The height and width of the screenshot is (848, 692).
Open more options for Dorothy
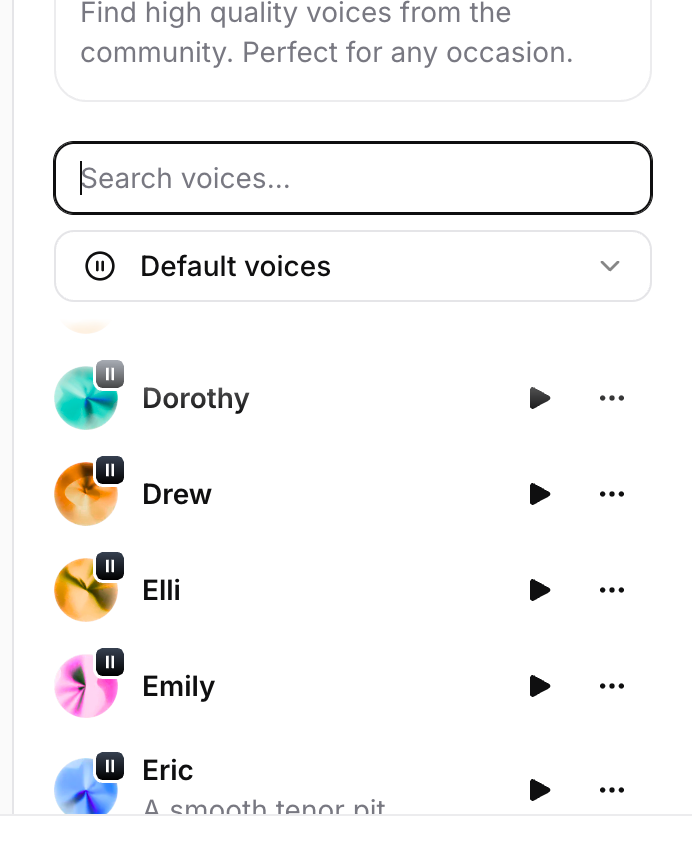(611, 398)
